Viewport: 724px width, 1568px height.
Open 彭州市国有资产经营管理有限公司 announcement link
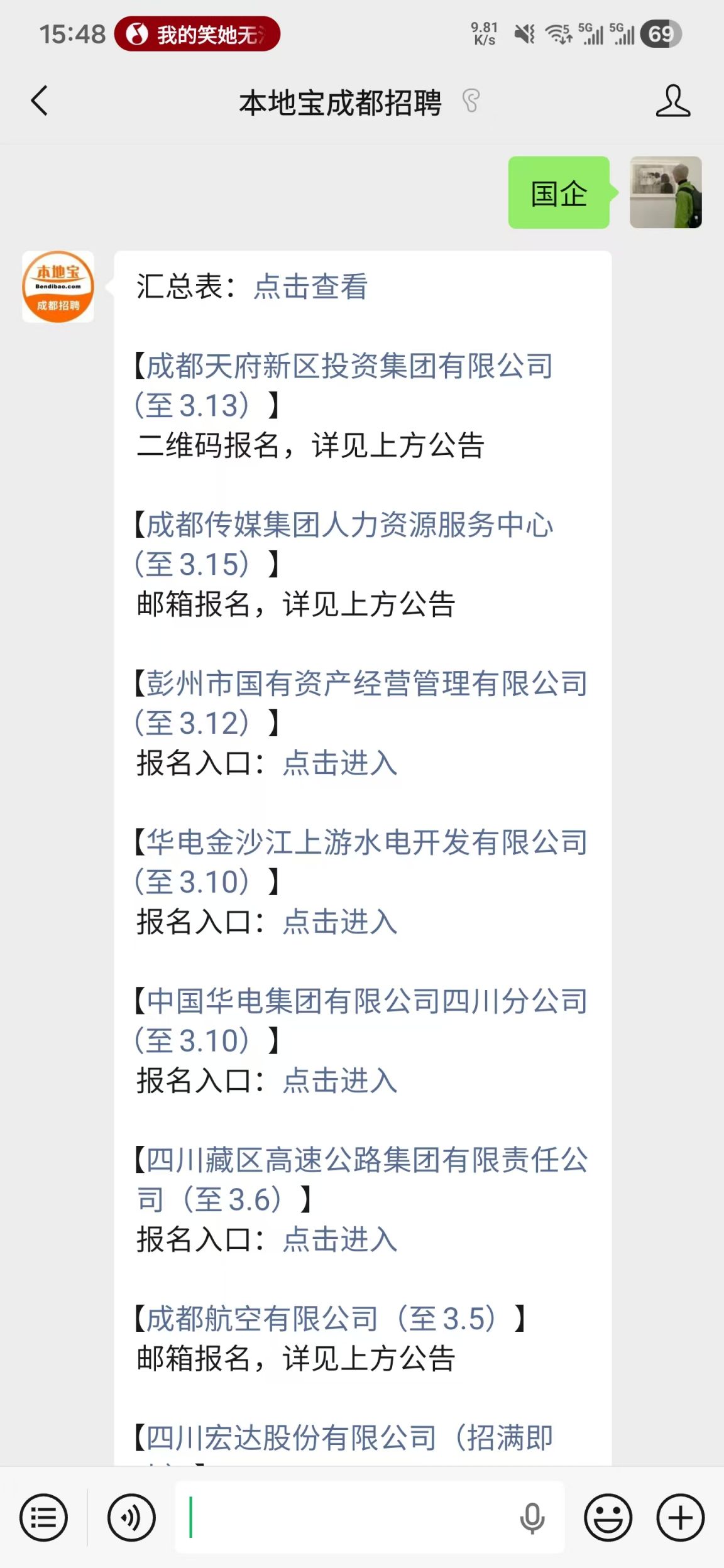pos(367,684)
